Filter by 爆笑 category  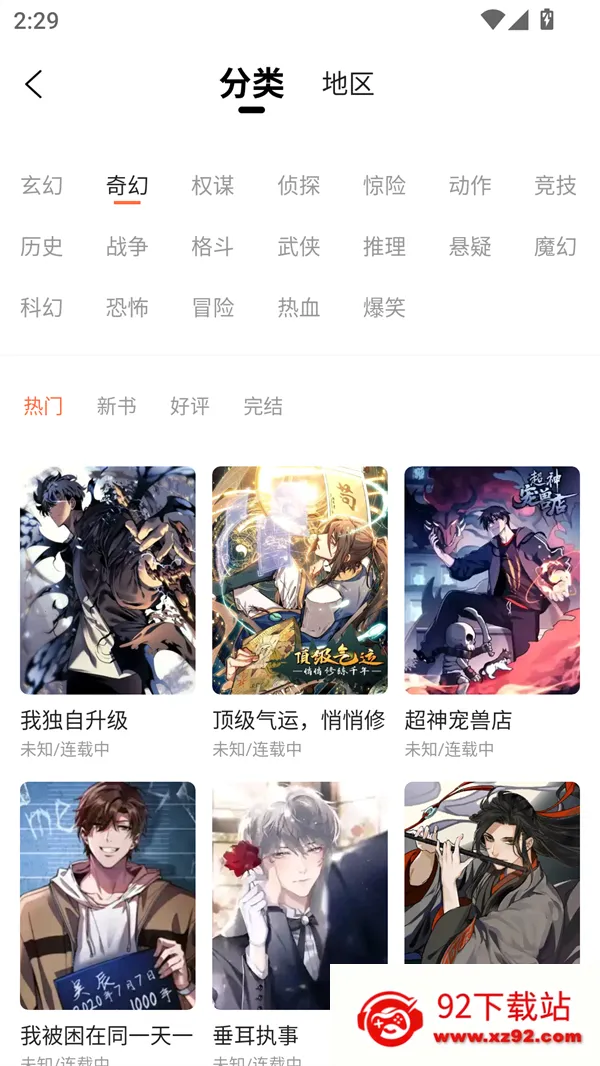point(384,307)
